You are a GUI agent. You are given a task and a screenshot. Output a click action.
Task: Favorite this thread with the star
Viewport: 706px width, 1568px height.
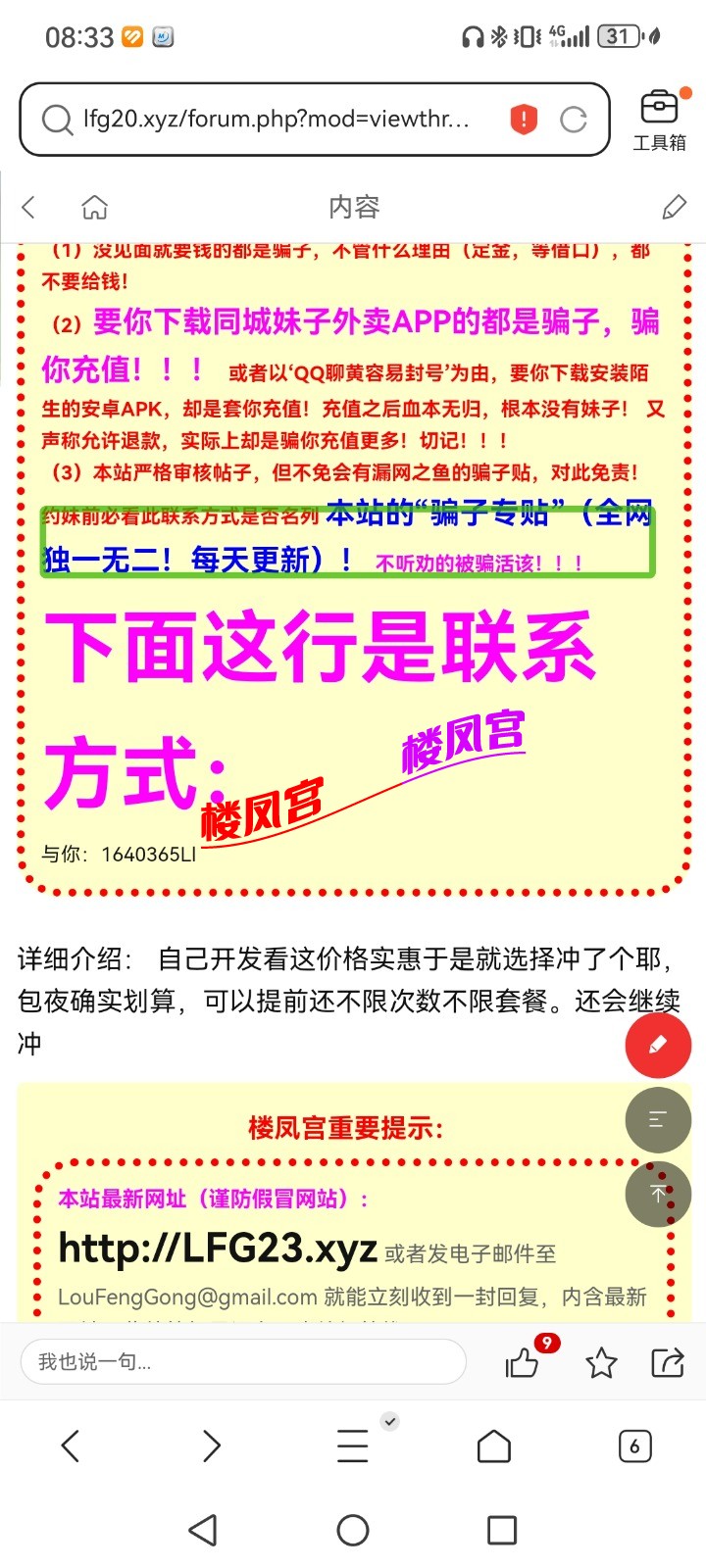(x=600, y=1362)
